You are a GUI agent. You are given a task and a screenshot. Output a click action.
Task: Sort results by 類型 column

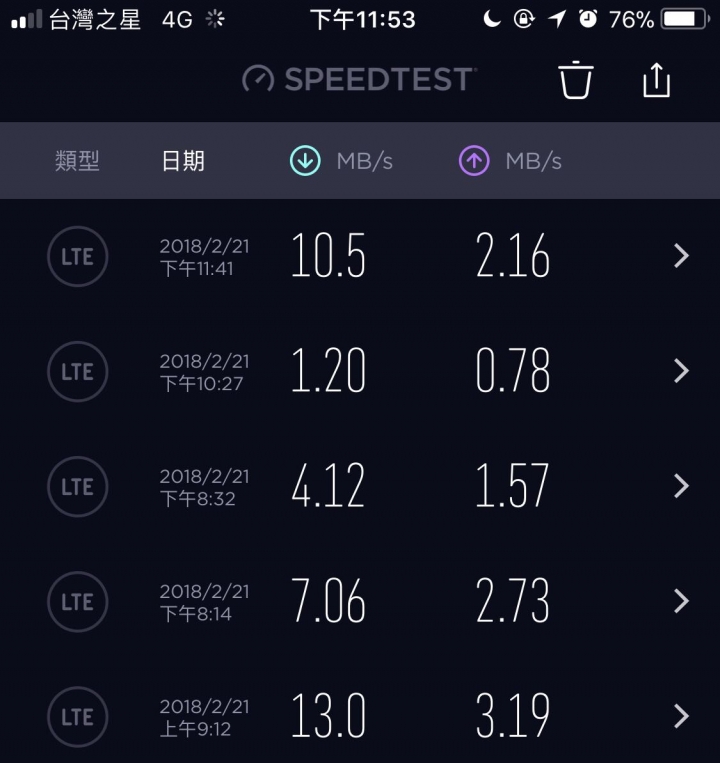tap(77, 161)
